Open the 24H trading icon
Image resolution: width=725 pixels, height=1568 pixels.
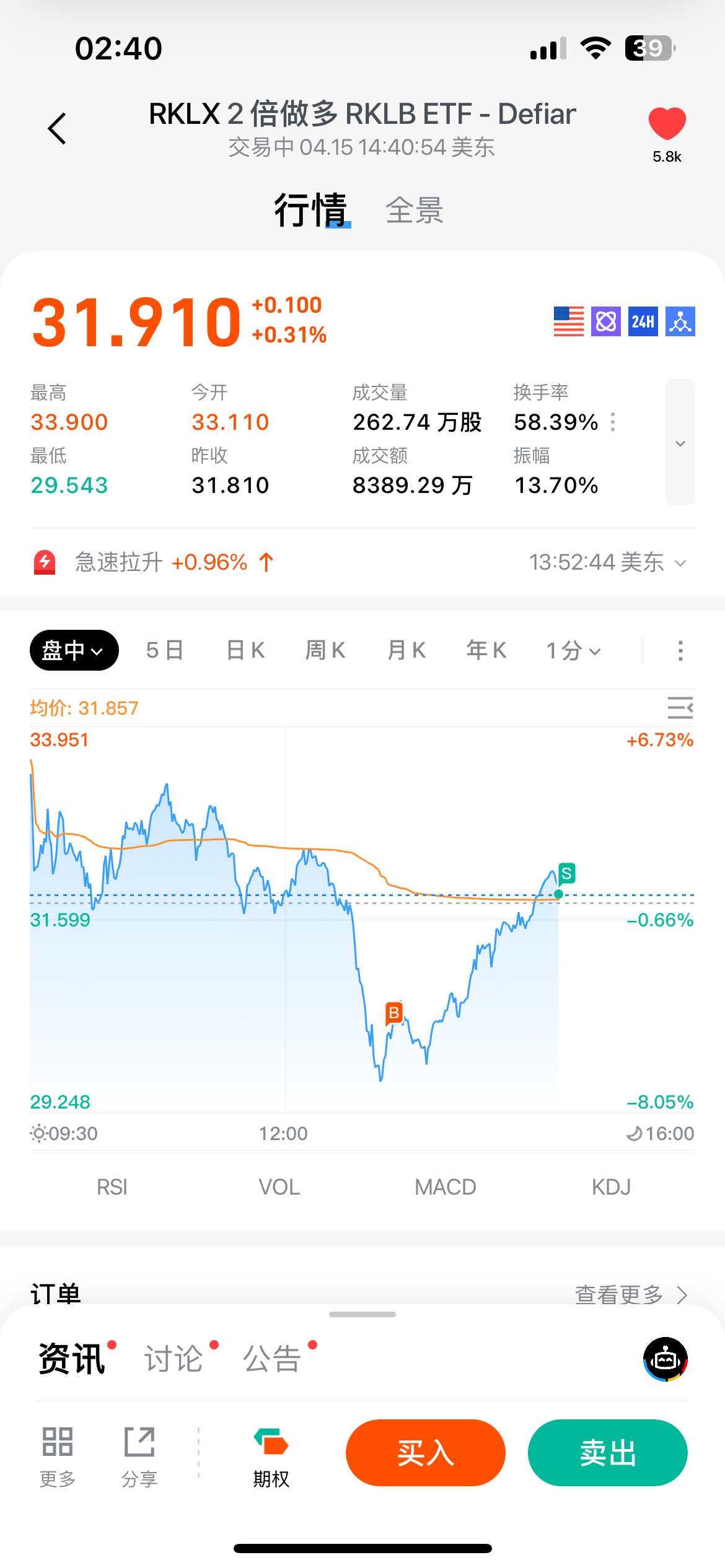[x=643, y=321]
